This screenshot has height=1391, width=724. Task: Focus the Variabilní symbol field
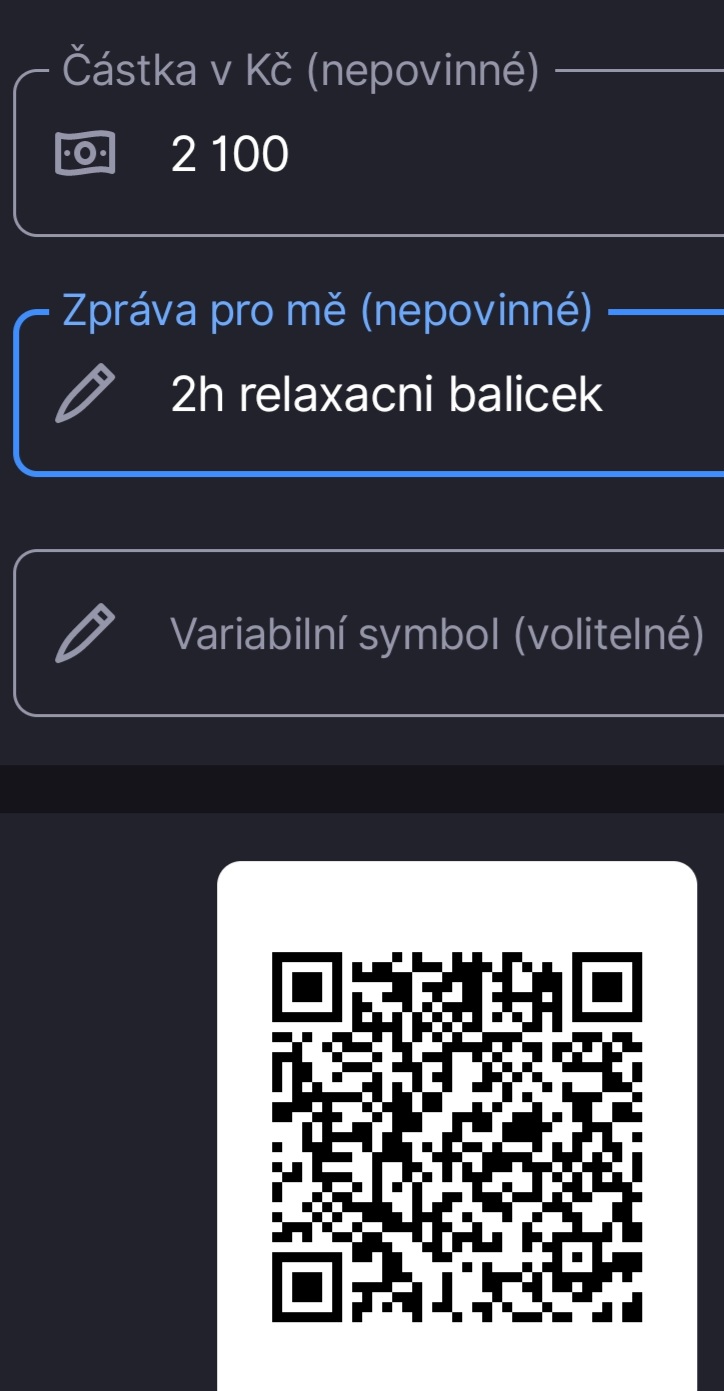369,633
